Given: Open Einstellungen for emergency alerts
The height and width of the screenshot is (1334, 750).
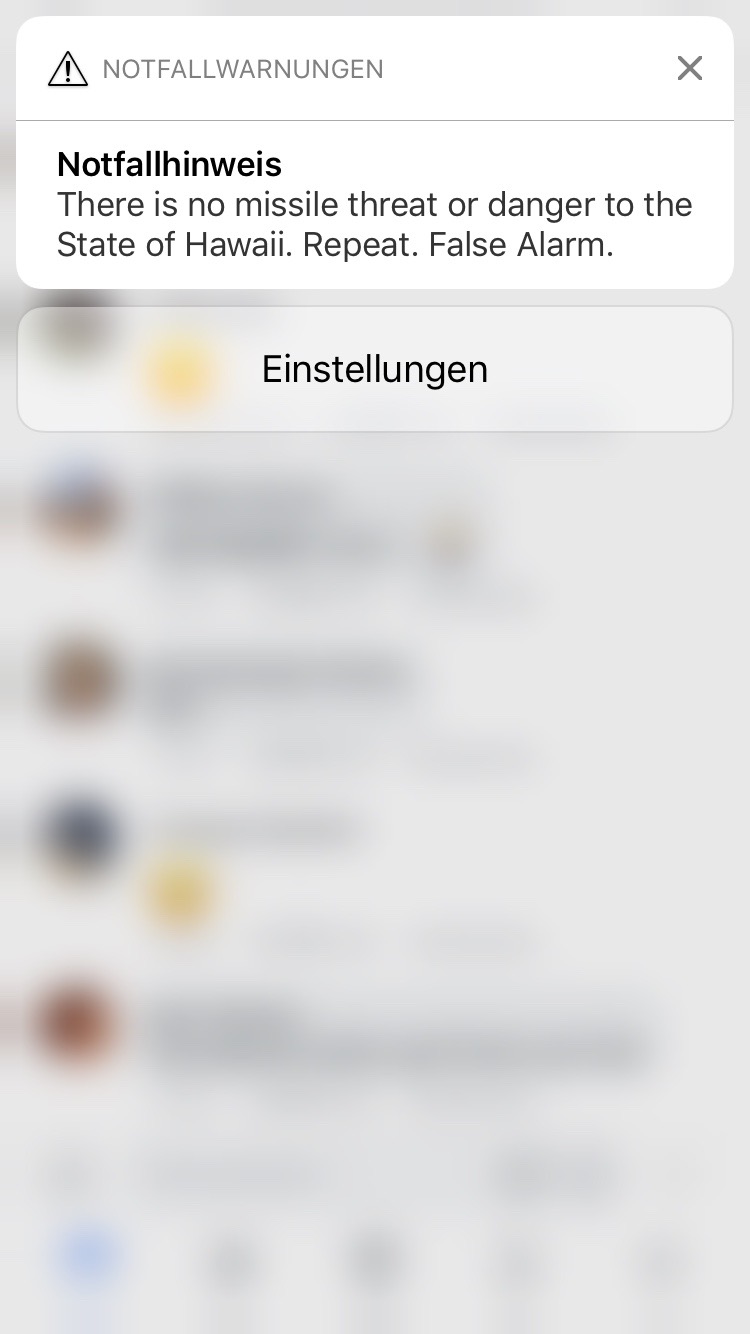Looking at the screenshot, I should (x=375, y=369).
